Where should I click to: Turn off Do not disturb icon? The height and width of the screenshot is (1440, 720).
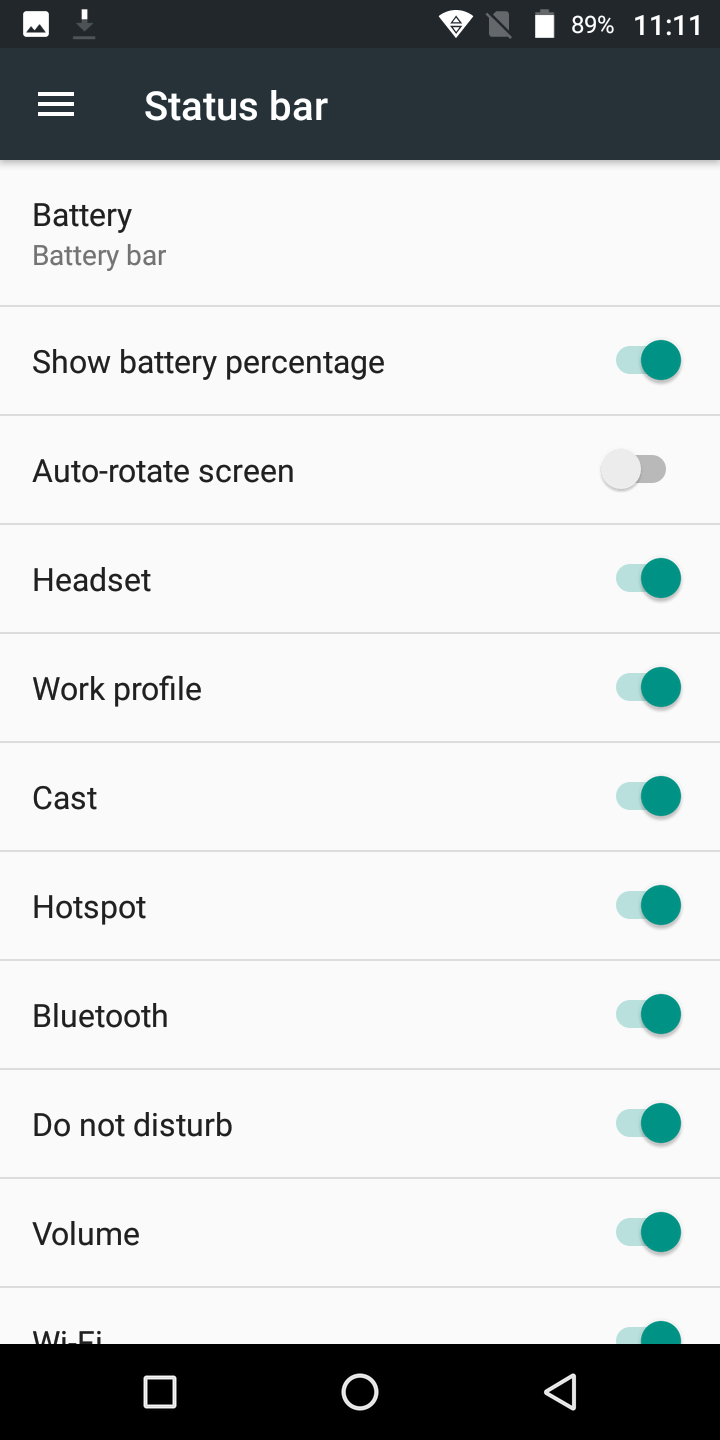[x=648, y=1124]
